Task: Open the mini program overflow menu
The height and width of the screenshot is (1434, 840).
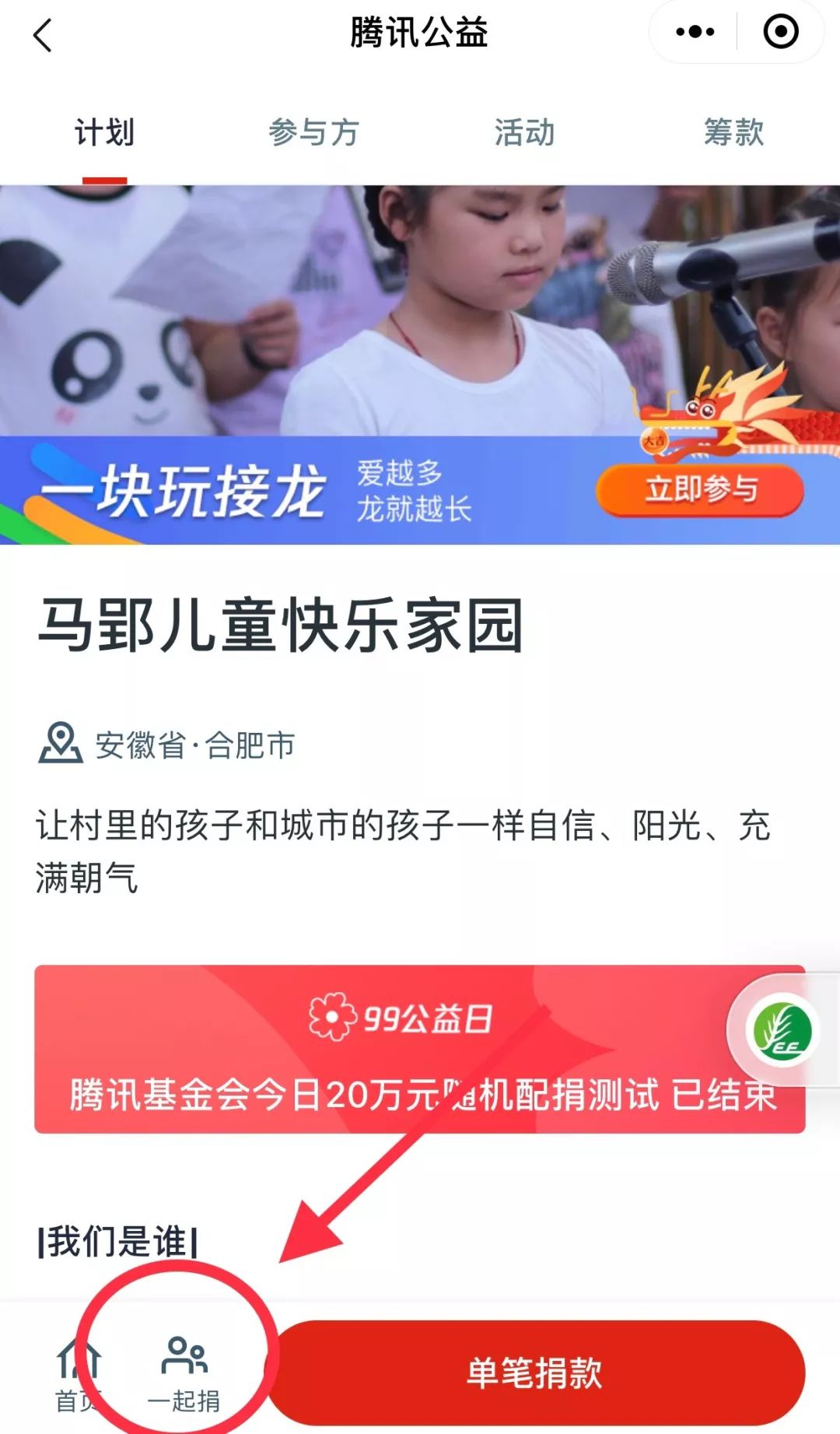Action: (695, 32)
